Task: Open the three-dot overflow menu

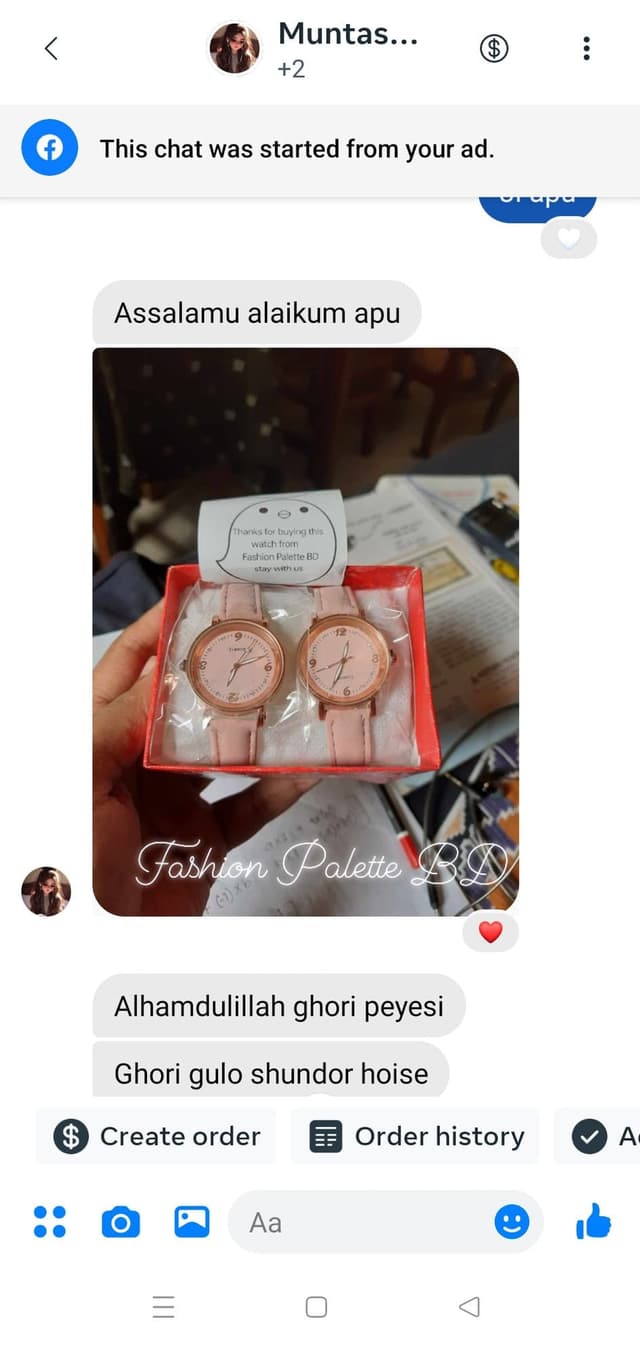Action: coord(586,48)
